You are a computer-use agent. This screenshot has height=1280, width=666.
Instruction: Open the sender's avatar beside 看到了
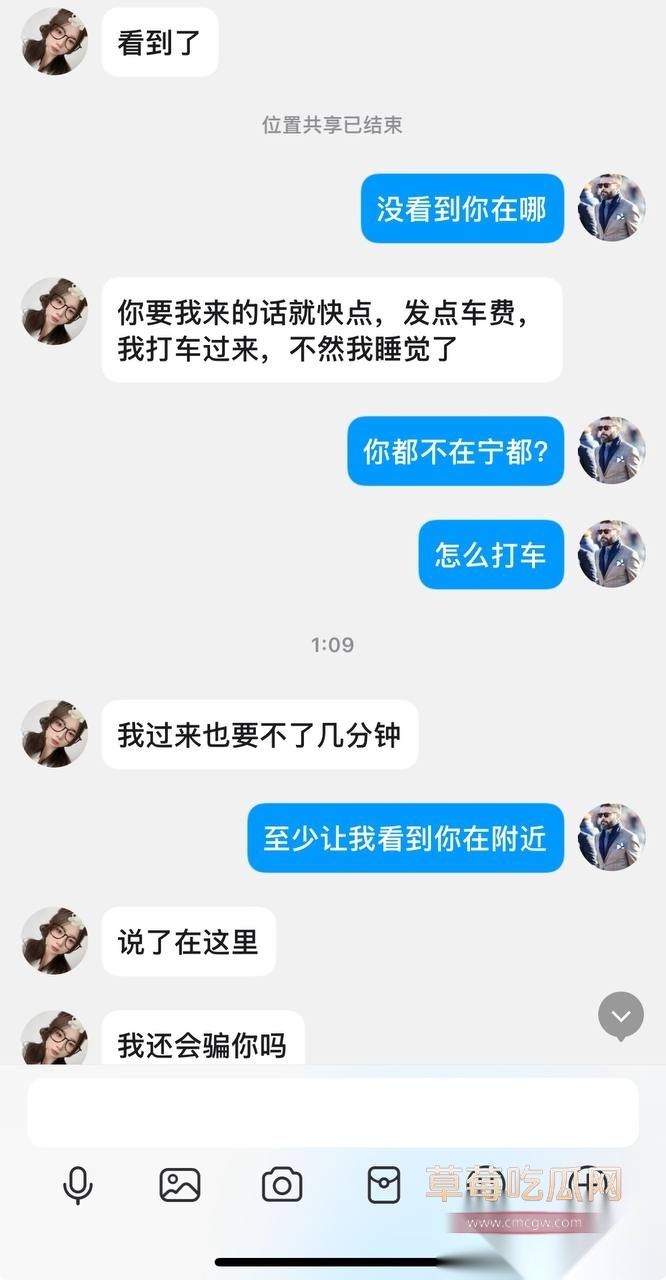54,41
